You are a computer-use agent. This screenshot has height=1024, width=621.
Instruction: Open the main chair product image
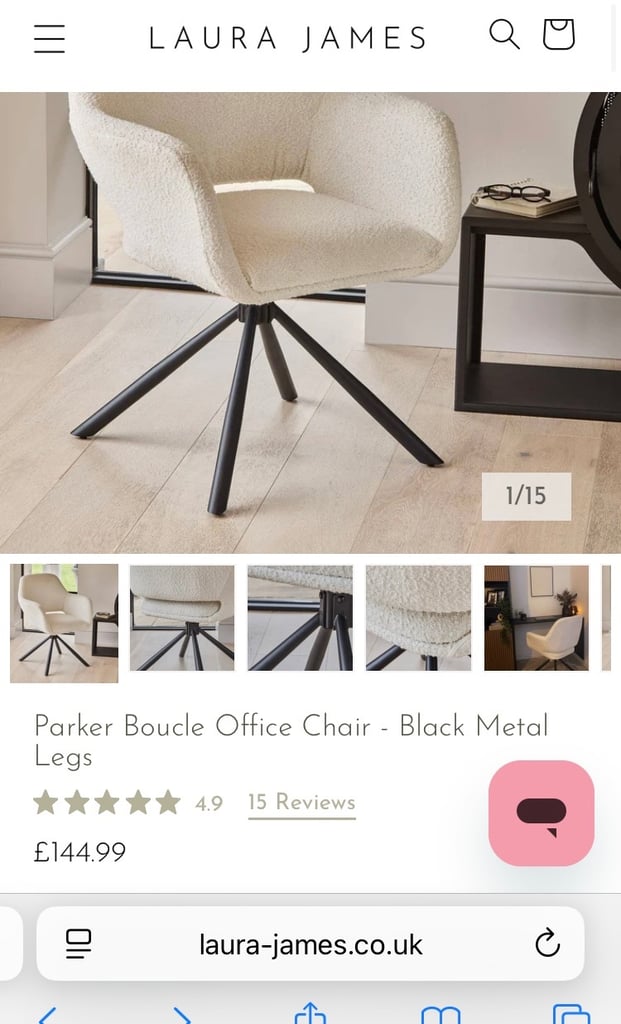[x=310, y=323]
